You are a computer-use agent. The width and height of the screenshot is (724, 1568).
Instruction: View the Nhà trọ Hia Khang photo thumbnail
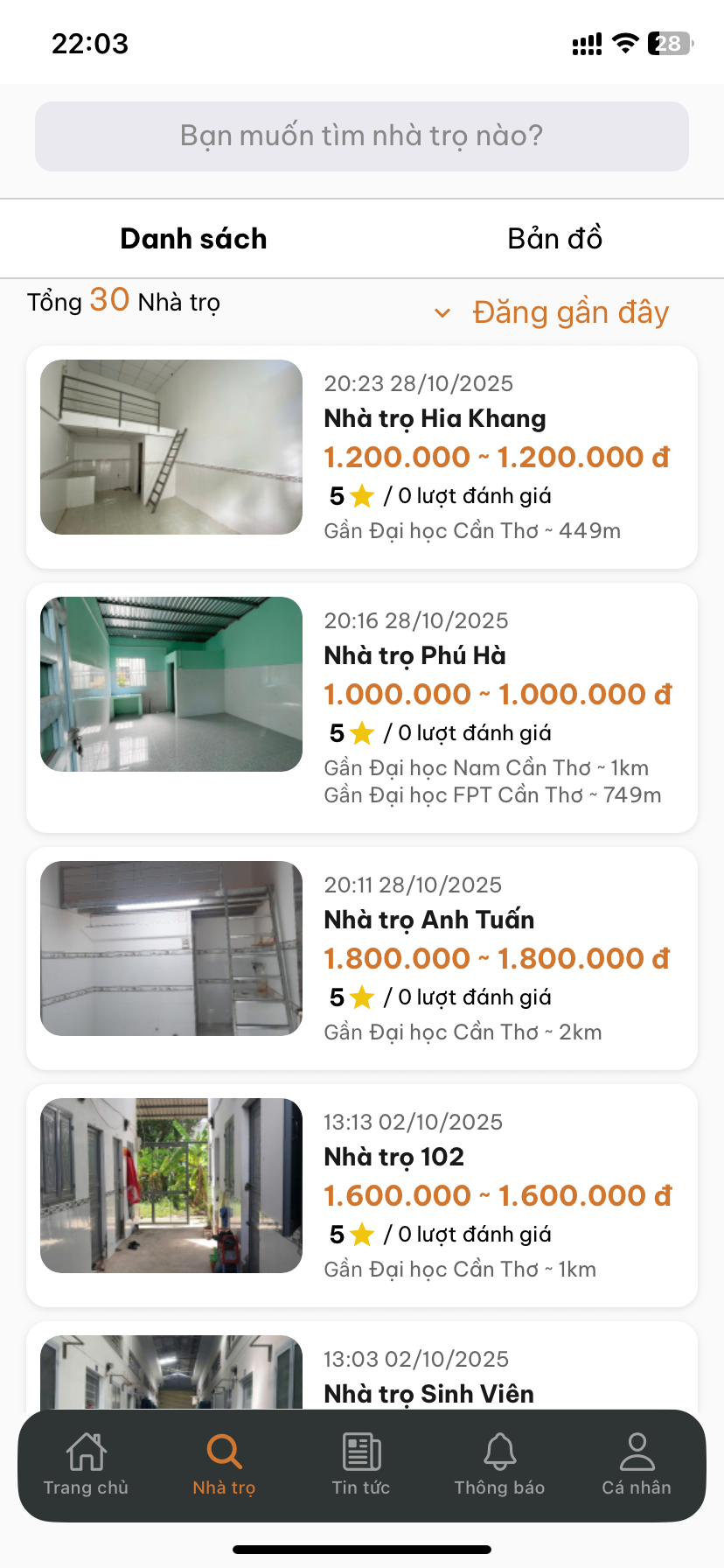171,447
